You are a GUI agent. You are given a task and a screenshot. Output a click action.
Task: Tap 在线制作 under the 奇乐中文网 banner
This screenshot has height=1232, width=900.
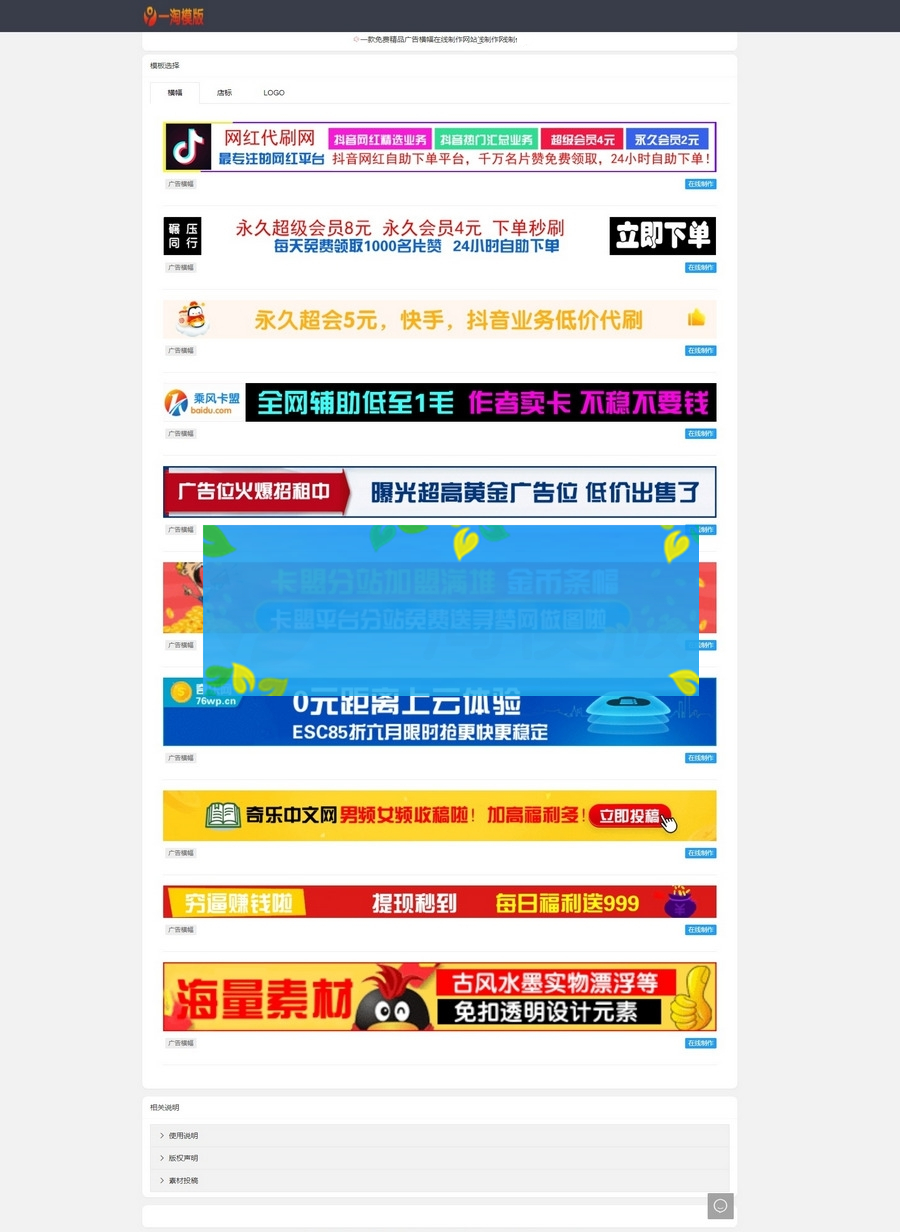(x=700, y=853)
